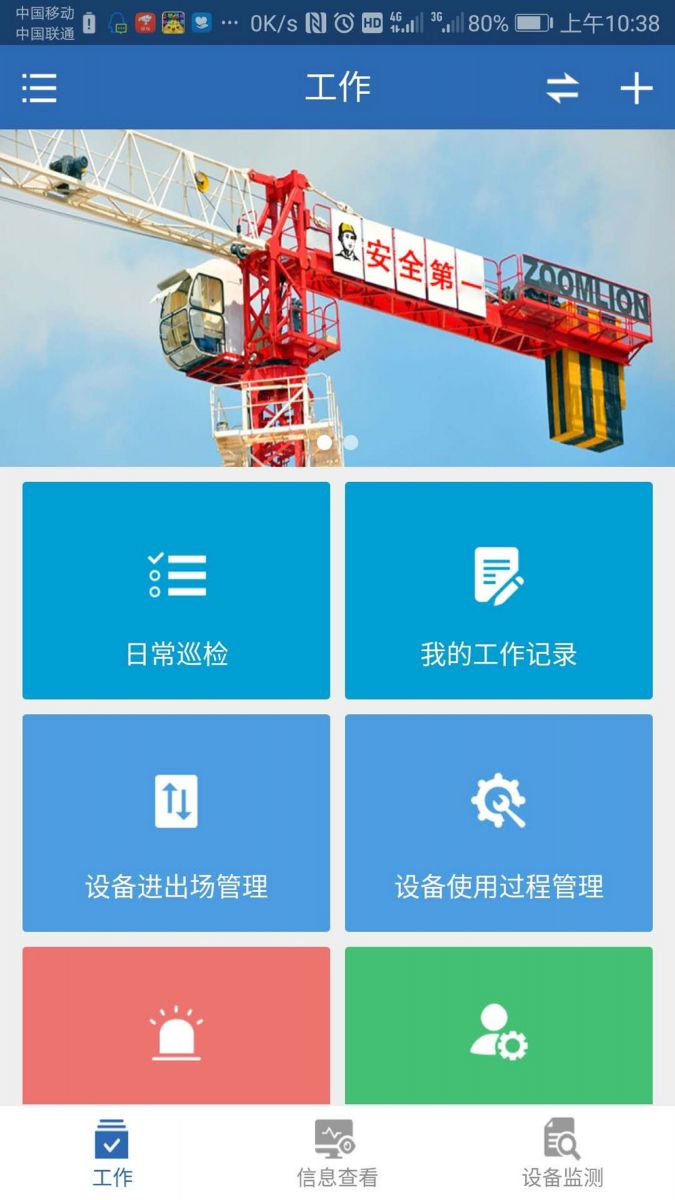
Task: Open the red alarm light tile
Action: (176, 1028)
